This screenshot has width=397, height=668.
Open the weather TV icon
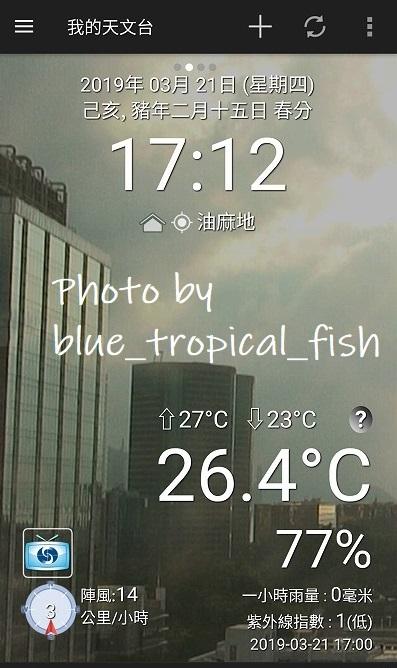pyautogui.click(x=47, y=553)
